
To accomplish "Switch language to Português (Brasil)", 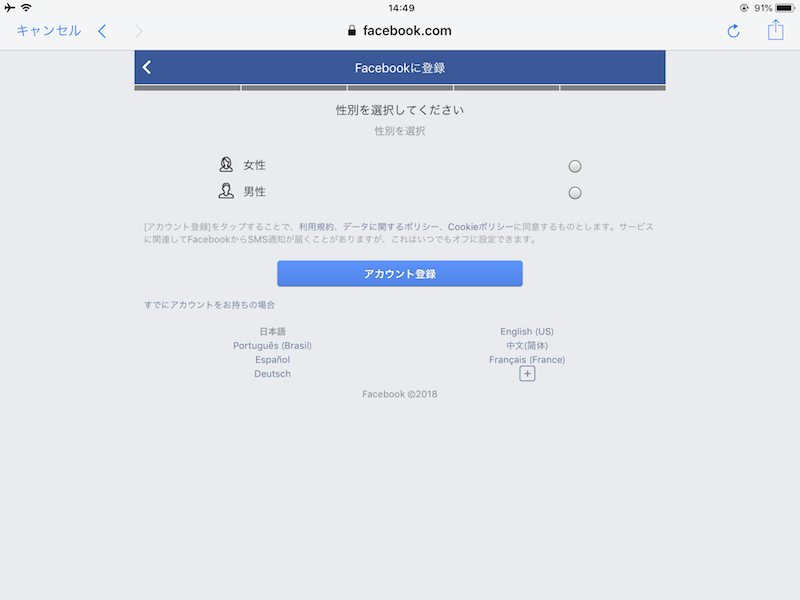I will click(x=272, y=345).
